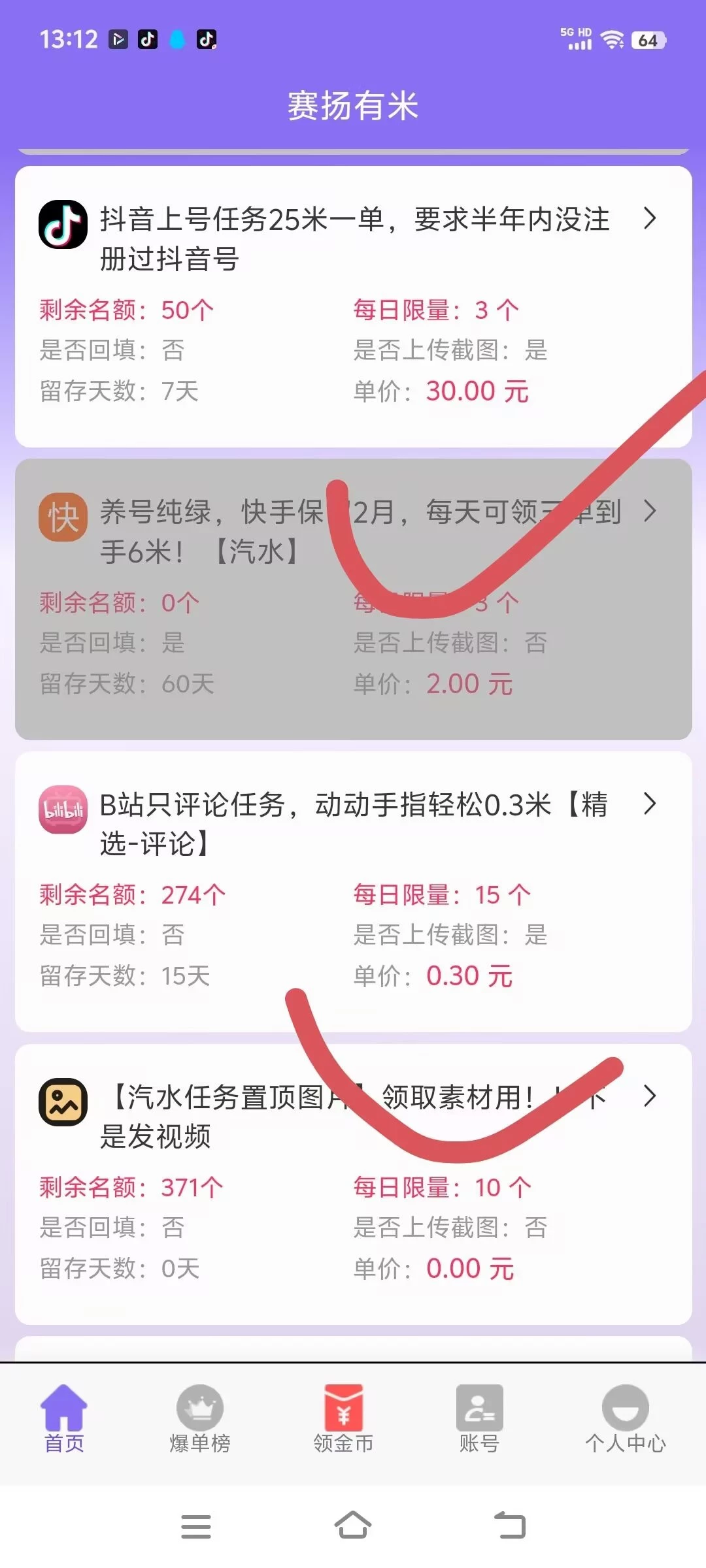Switch to the 首页 tab
This screenshot has width=706, height=1568.
click(64, 1418)
